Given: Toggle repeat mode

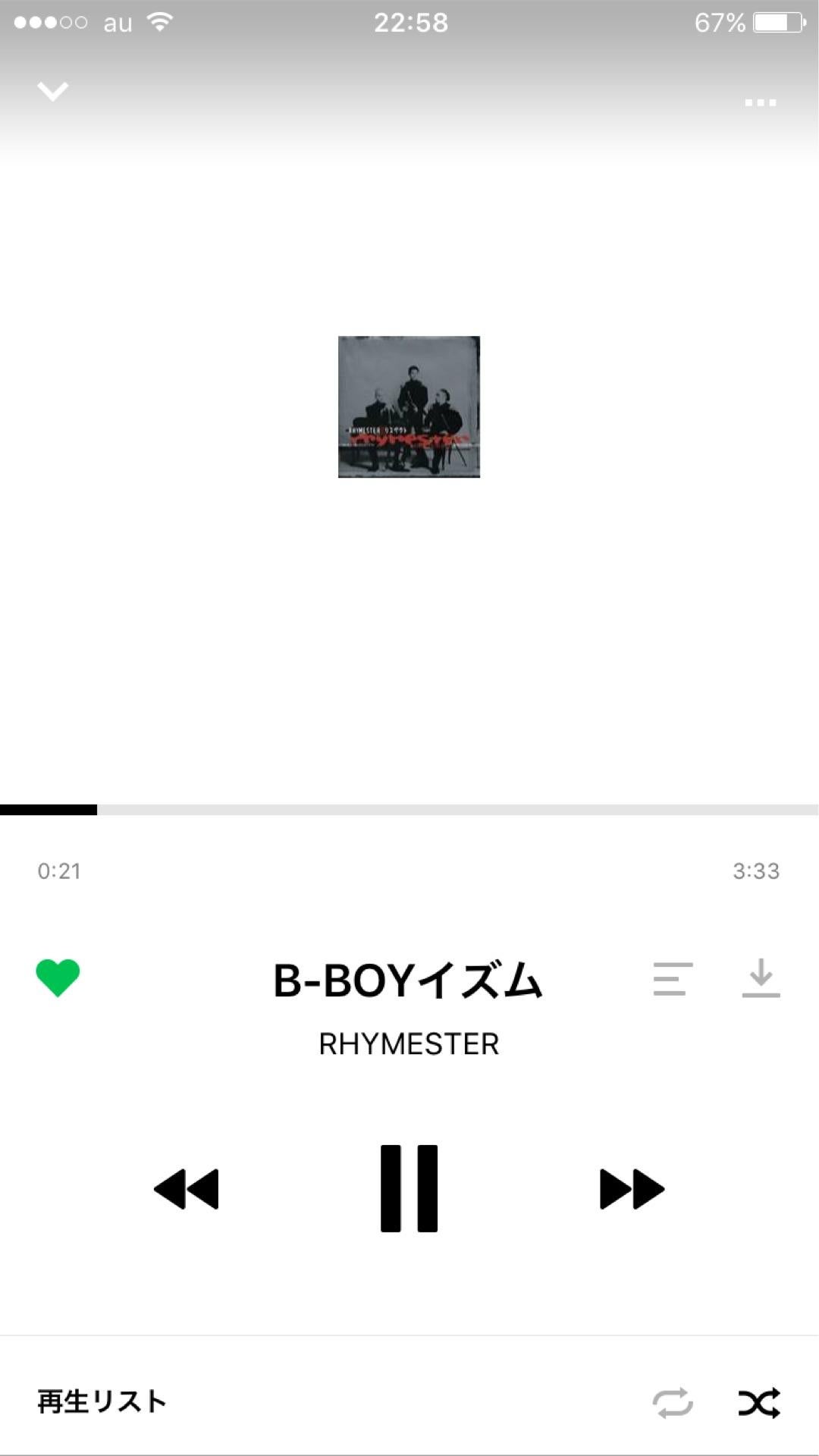Looking at the screenshot, I should tap(673, 1403).
